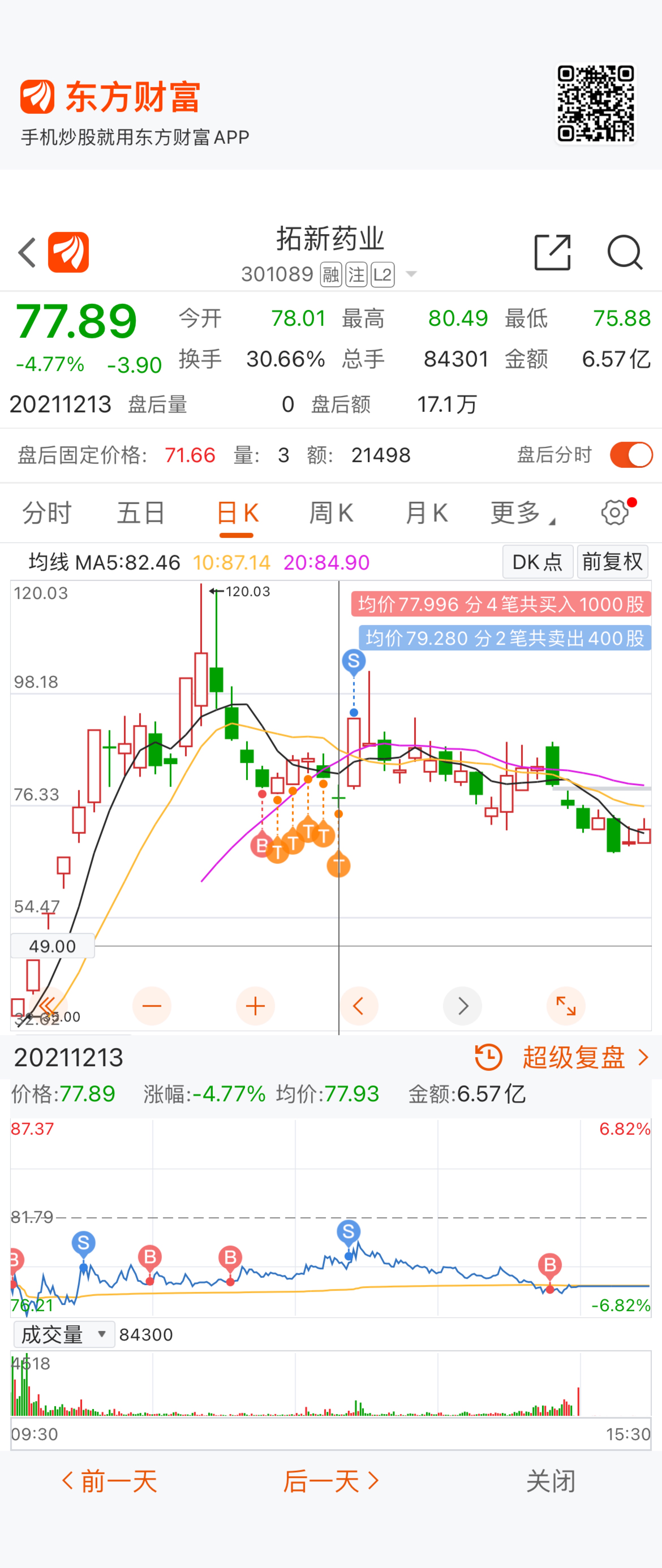Screen dimensions: 662x1568
Task: Zoom in the K-line chart with plus
Action: 255,1006
